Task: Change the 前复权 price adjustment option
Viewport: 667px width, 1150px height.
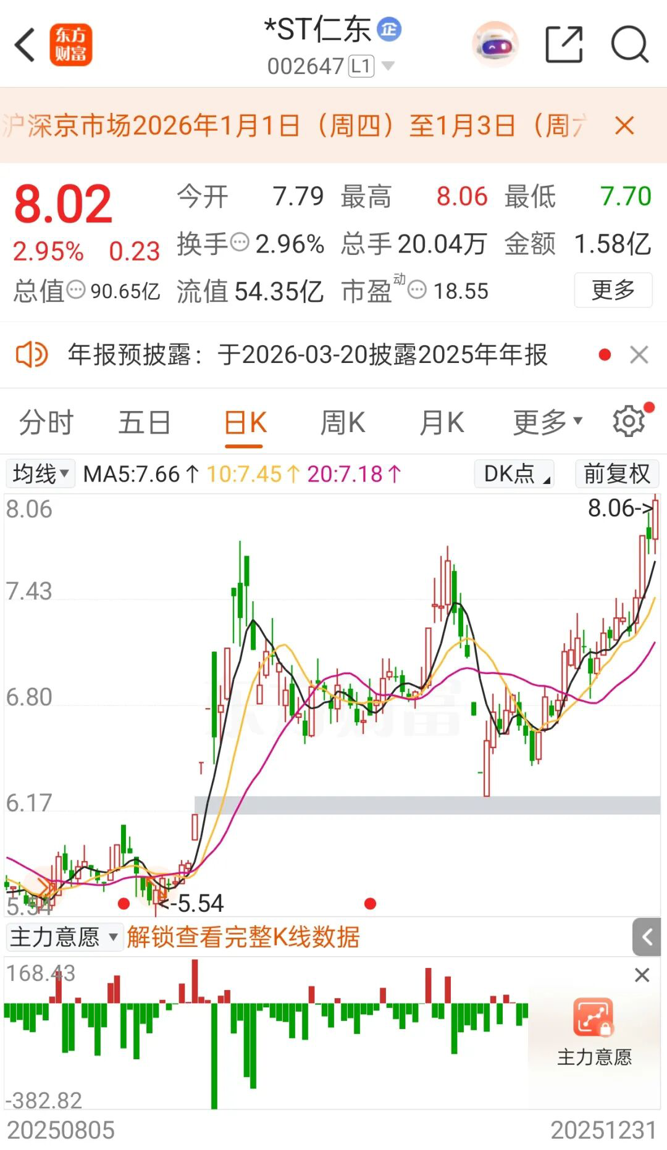Action: pos(617,474)
